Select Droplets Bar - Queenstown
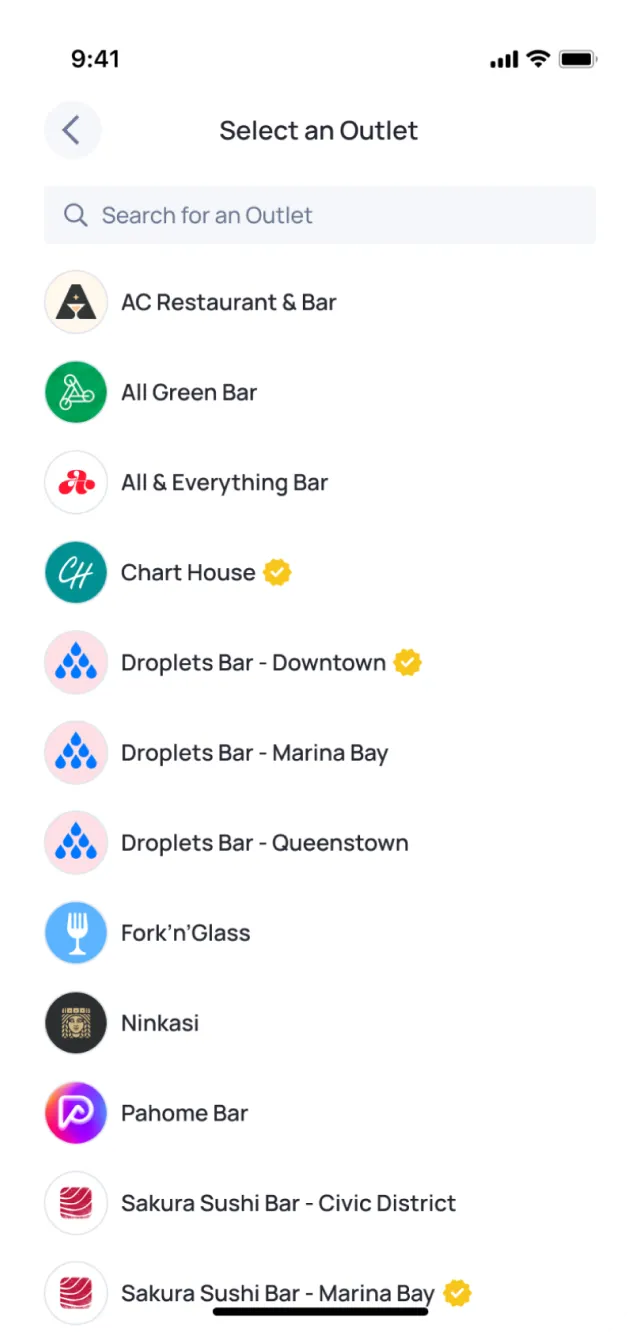This screenshot has height=1344, width=640. [264, 842]
